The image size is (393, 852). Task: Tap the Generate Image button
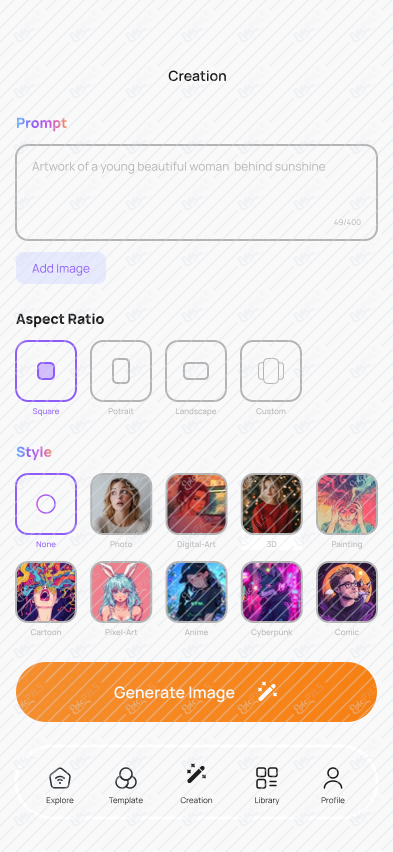[196, 692]
